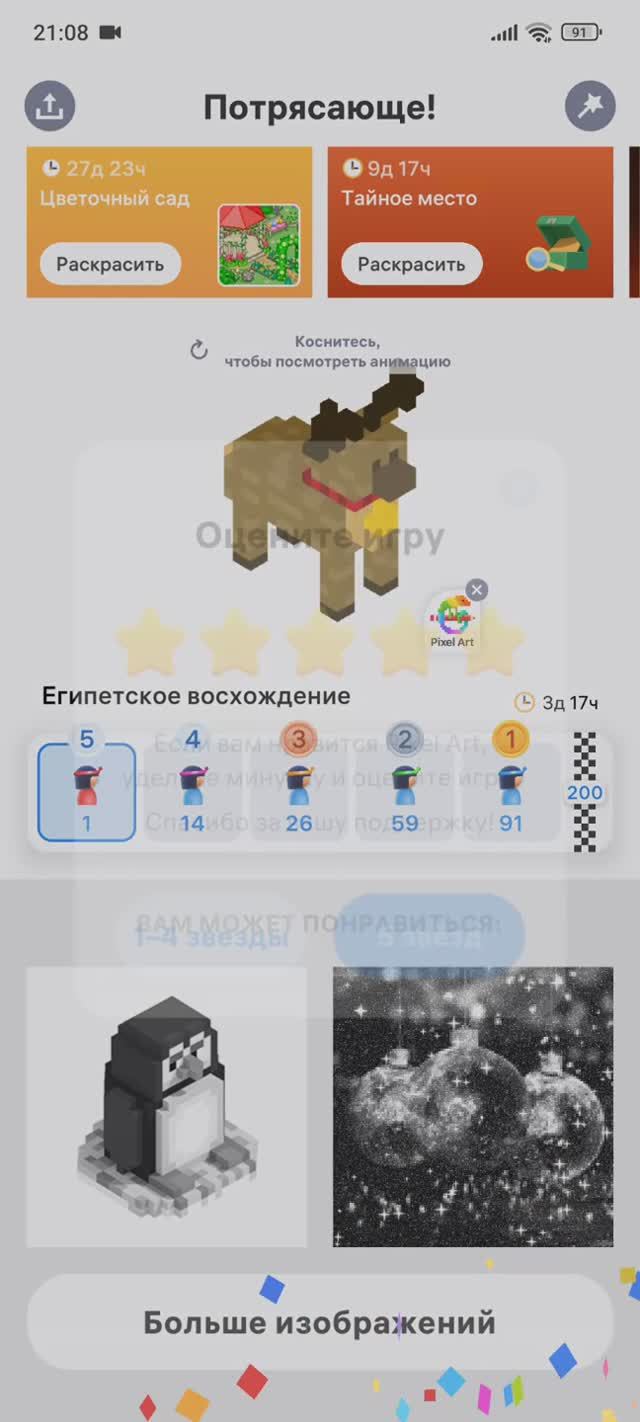This screenshot has width=640, height=1422.
Task: Open the Christmas ornaments picture
Action: (x=473, y=1106)
